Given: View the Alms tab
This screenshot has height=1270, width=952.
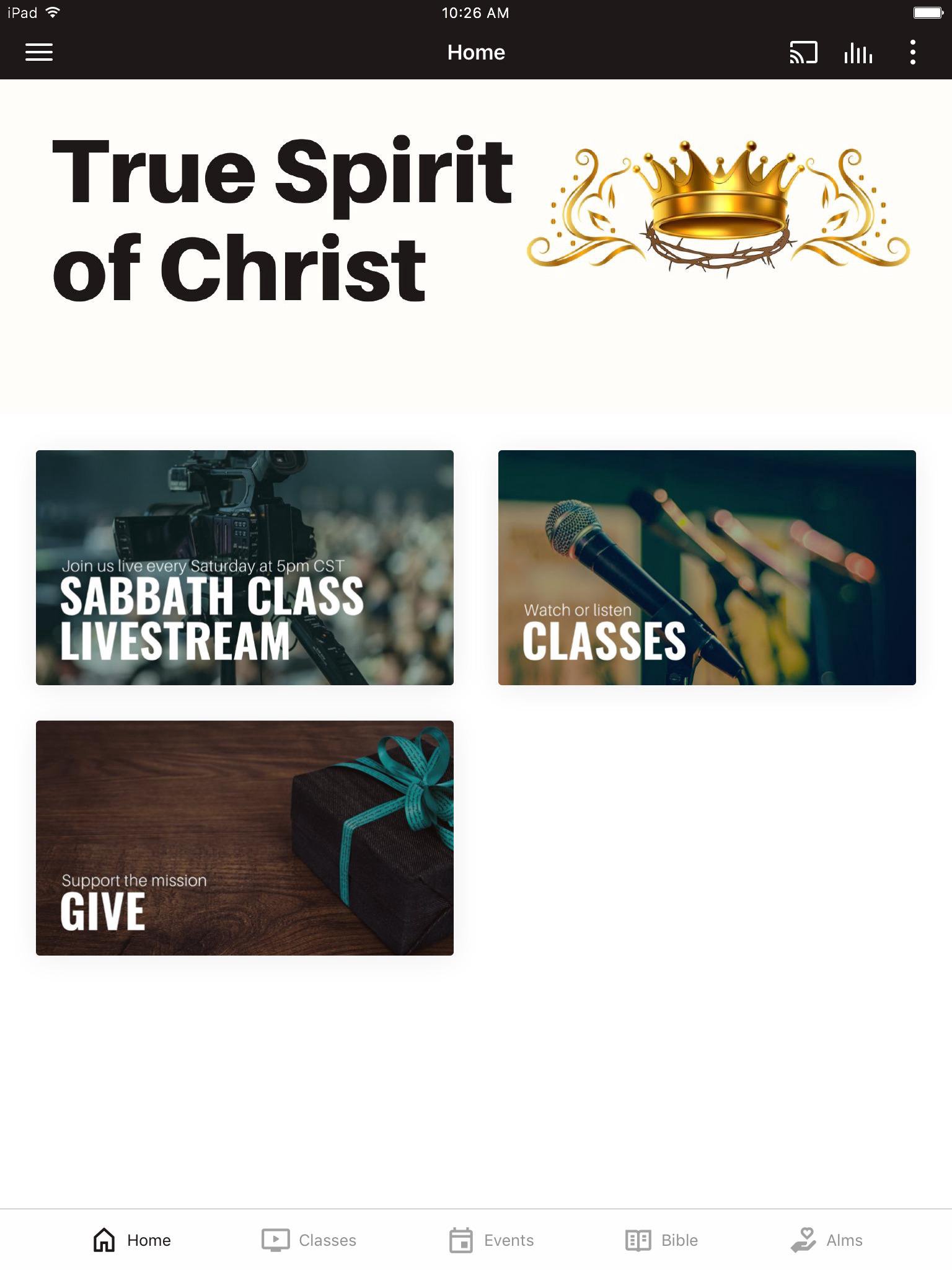Looking at the screenshot, I should coord(826,1240).
